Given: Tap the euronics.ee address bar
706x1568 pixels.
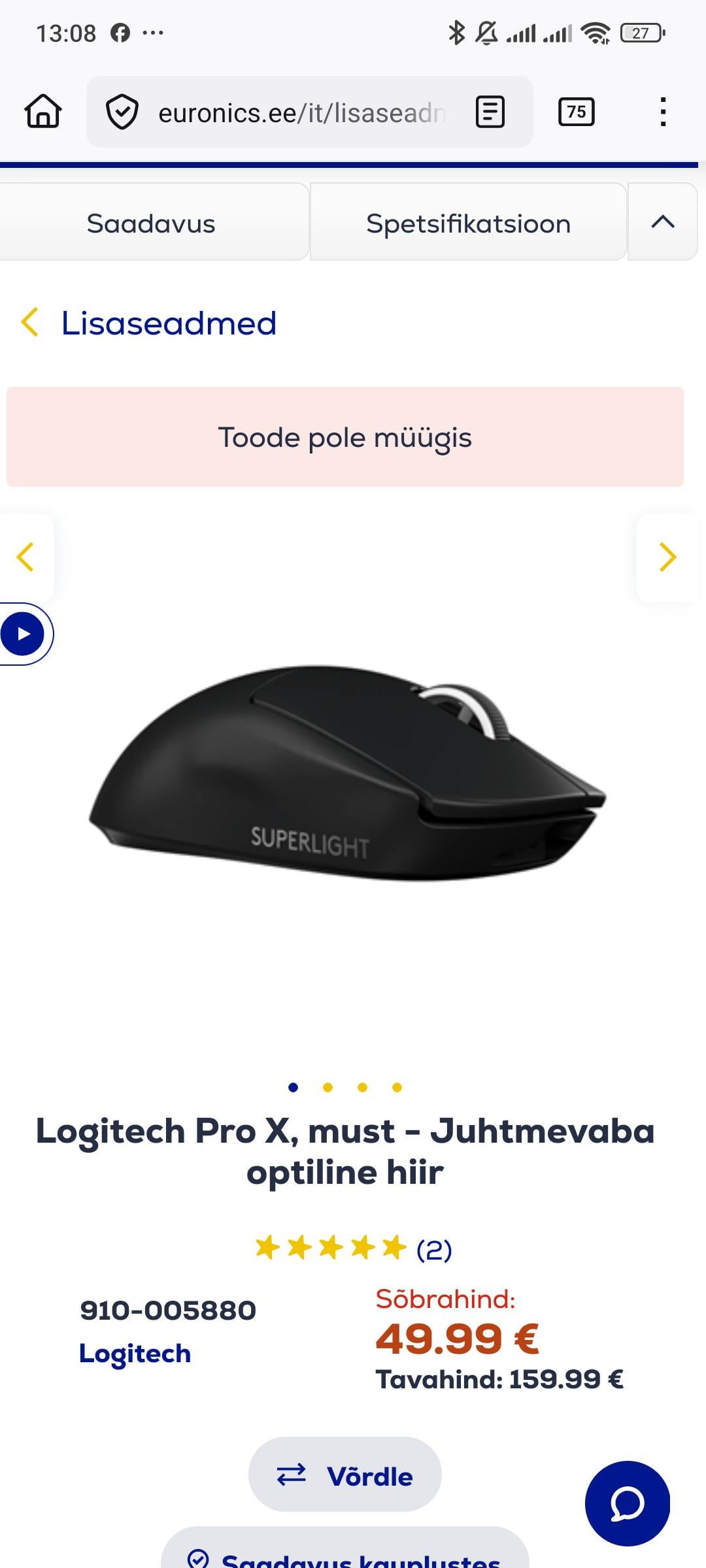Looking at the screenshot, I should 301,113.
